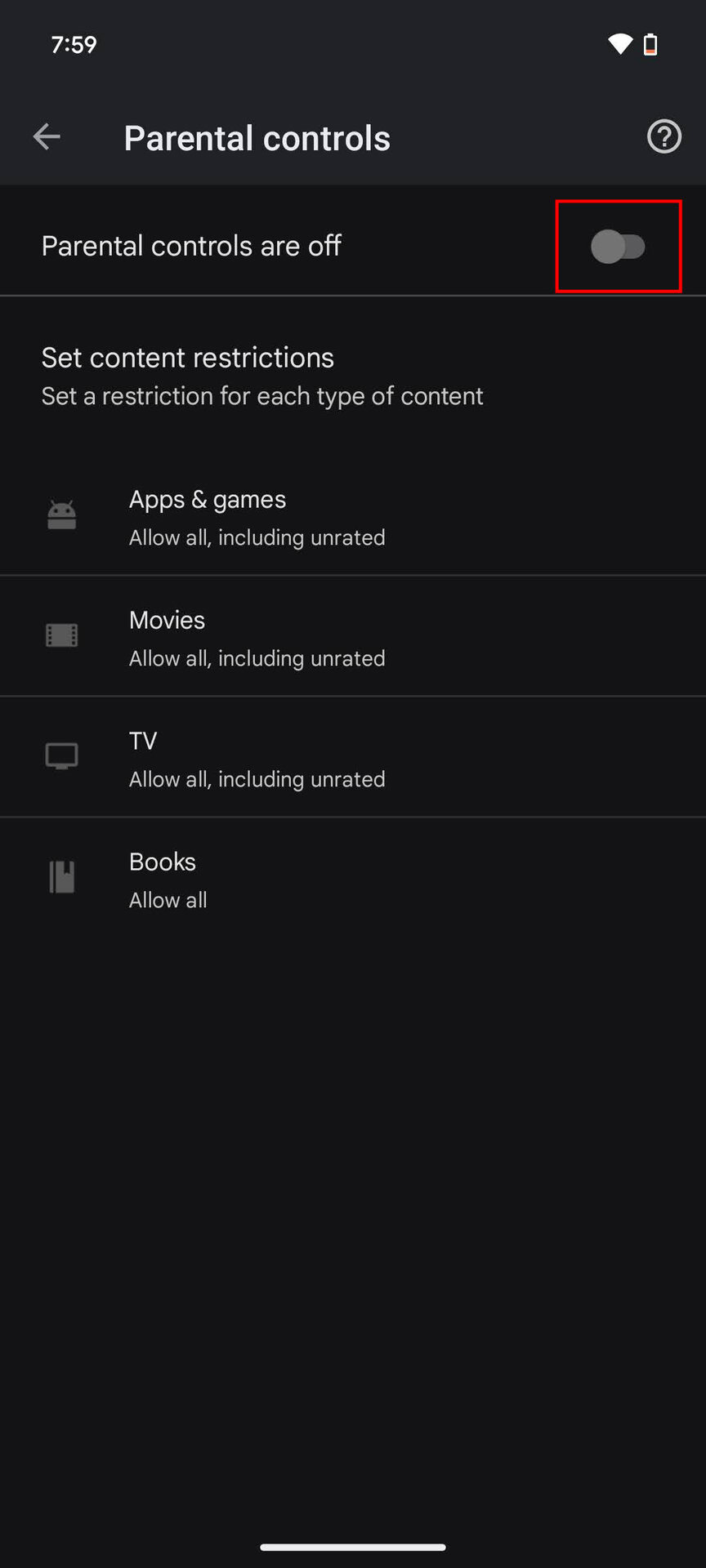This screenshot has height=1568, width=706.
Task: Open Apps & games restrictions
Action: [x=353, y=517]
